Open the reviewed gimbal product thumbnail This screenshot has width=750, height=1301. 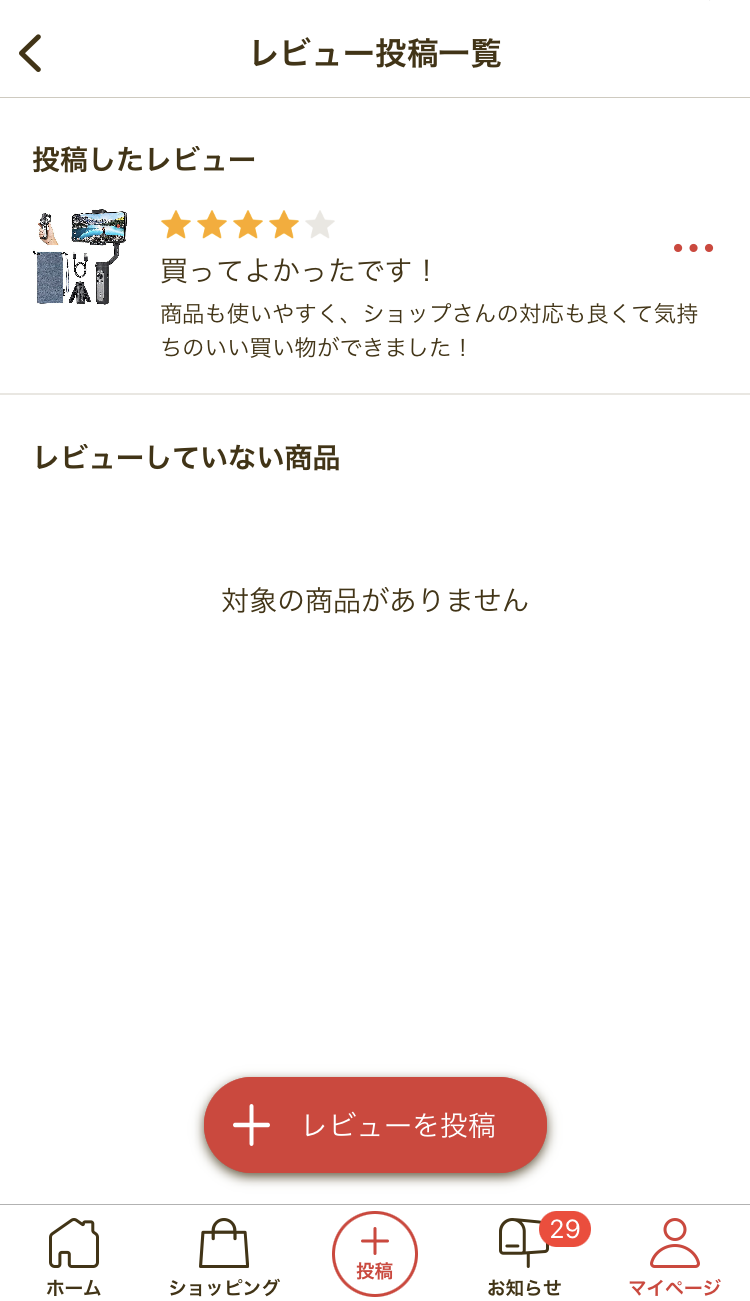(x=82, y=258)
